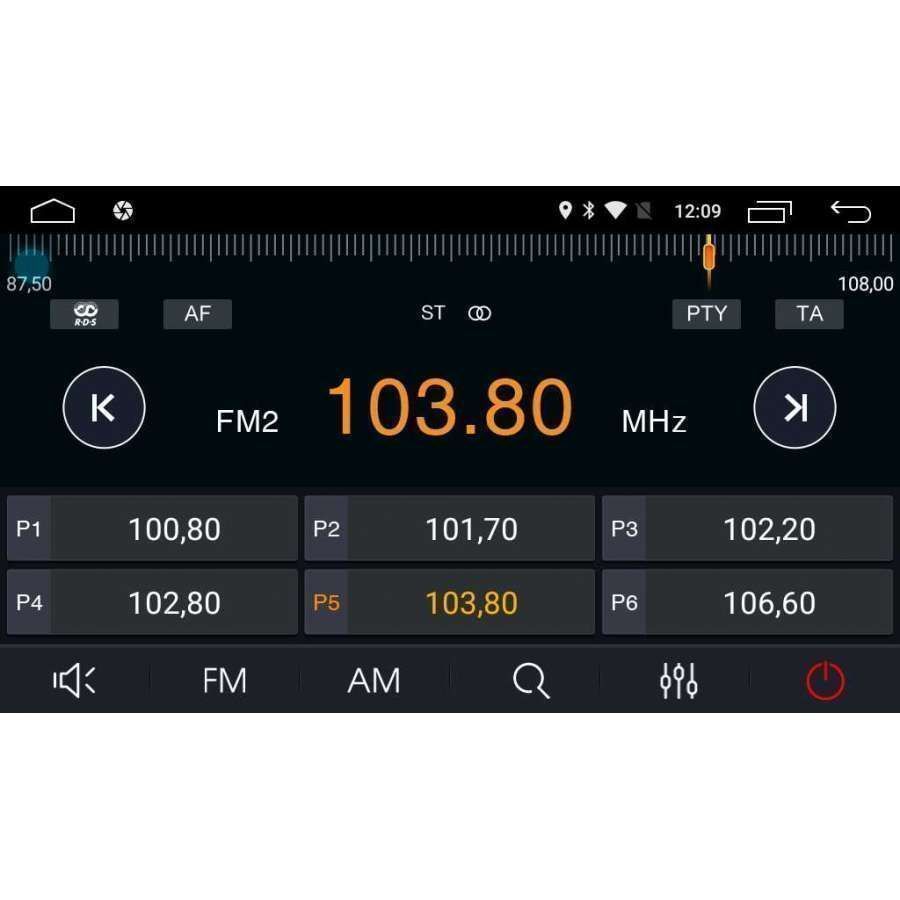Select preset P5 103,80

click(449, 603)
